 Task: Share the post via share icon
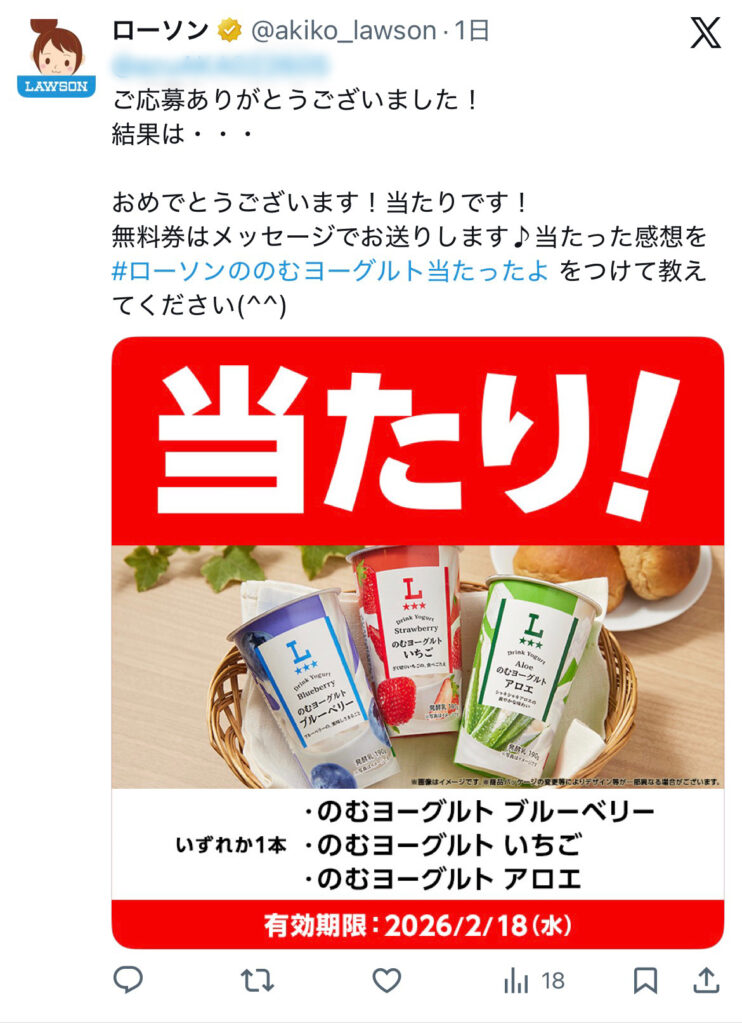[706, 980]
